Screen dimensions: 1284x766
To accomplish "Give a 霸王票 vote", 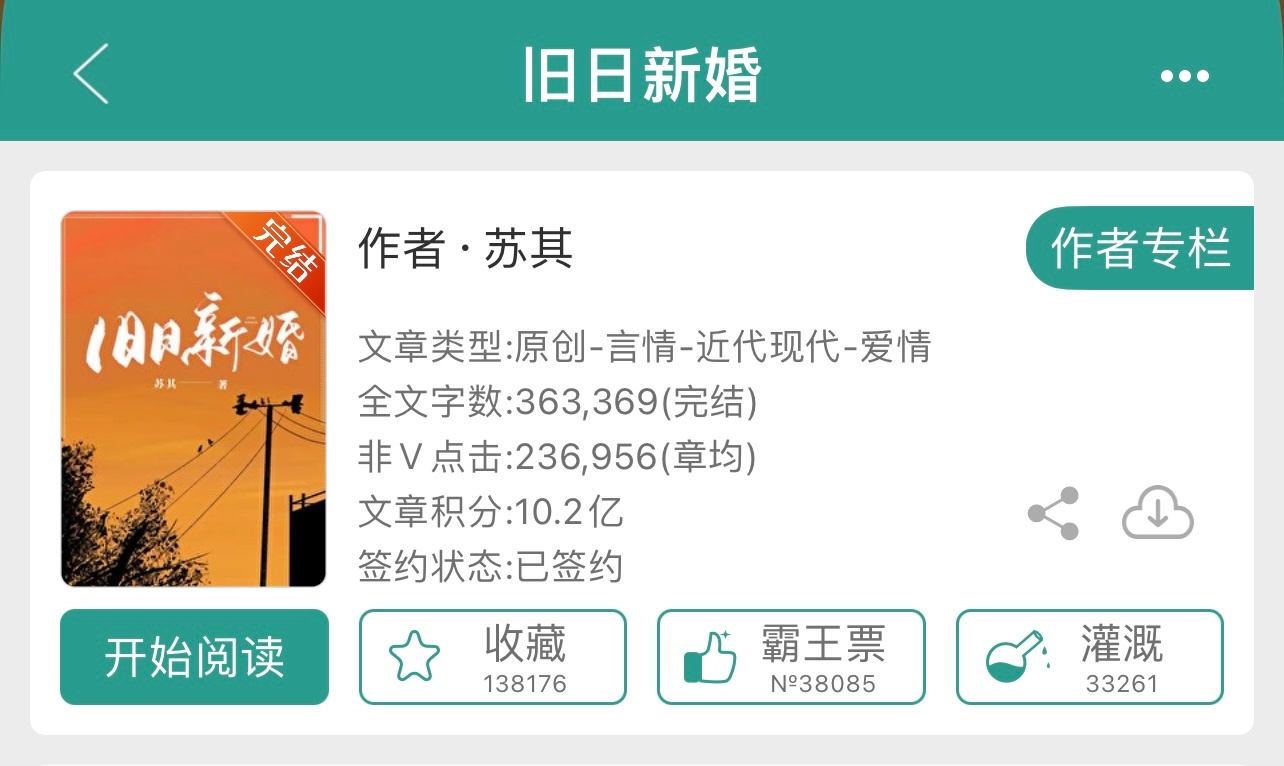I will coord(791,657).
